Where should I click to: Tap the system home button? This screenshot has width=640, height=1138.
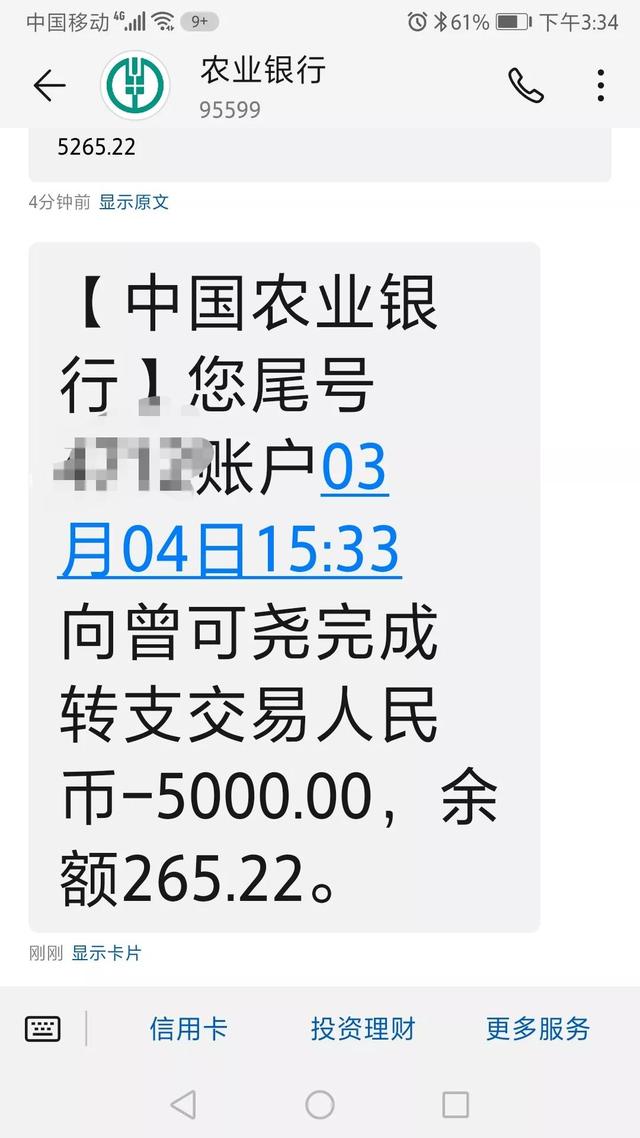[x=320, y=1104]
